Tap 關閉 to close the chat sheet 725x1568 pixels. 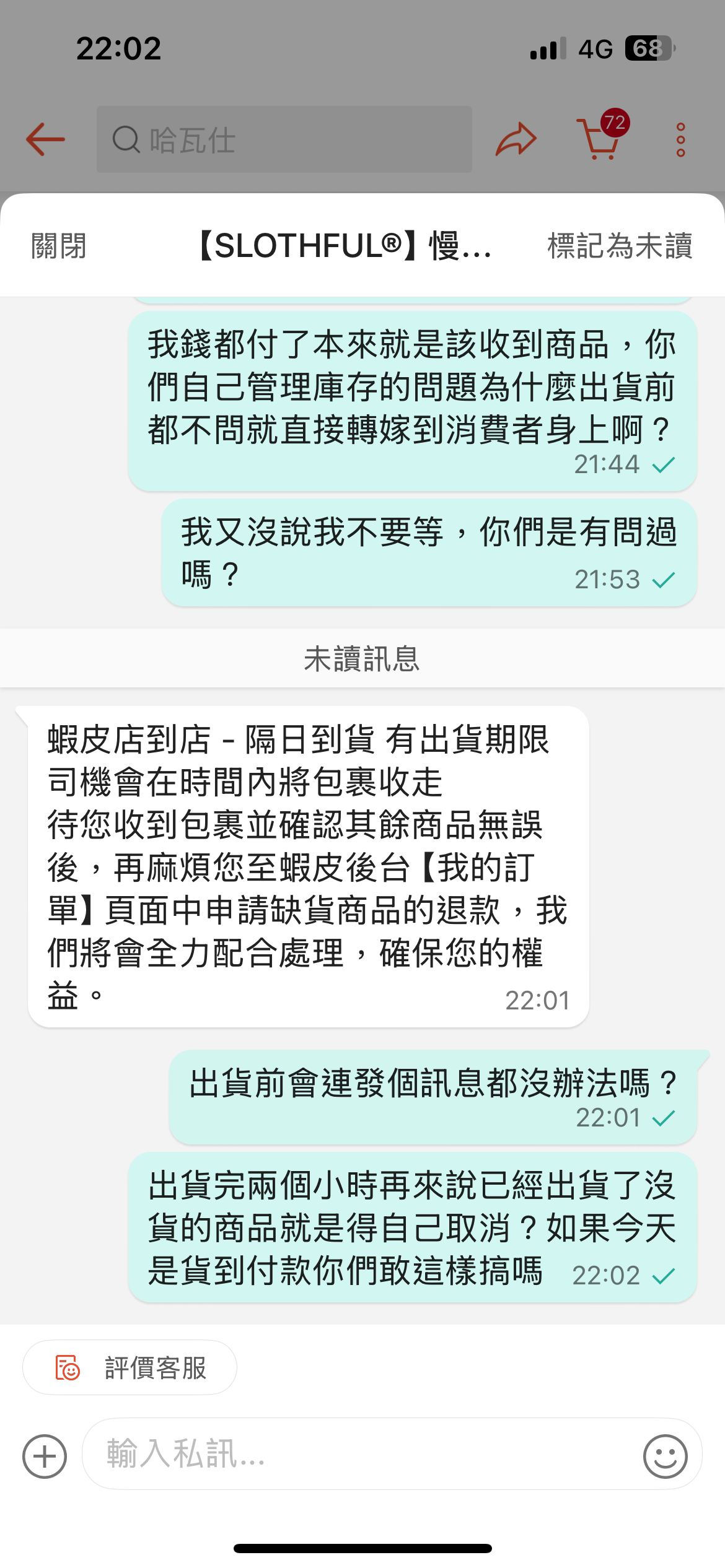(x=59, y=246)
